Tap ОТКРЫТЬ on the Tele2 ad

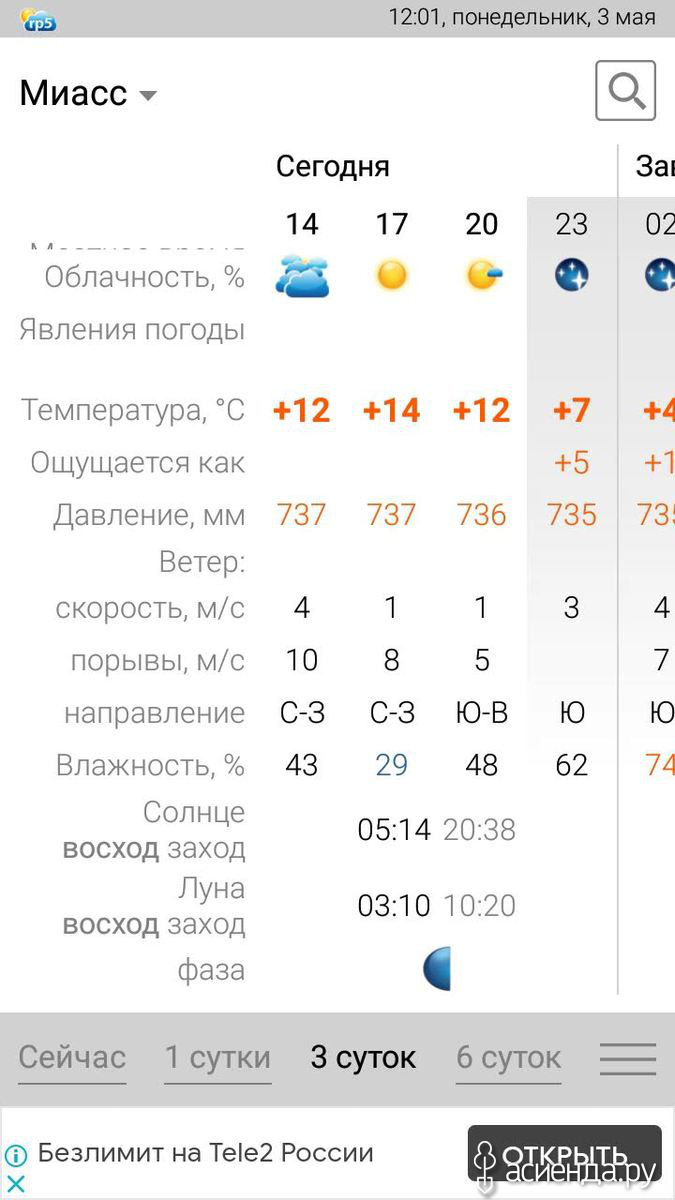(565, 1153)
